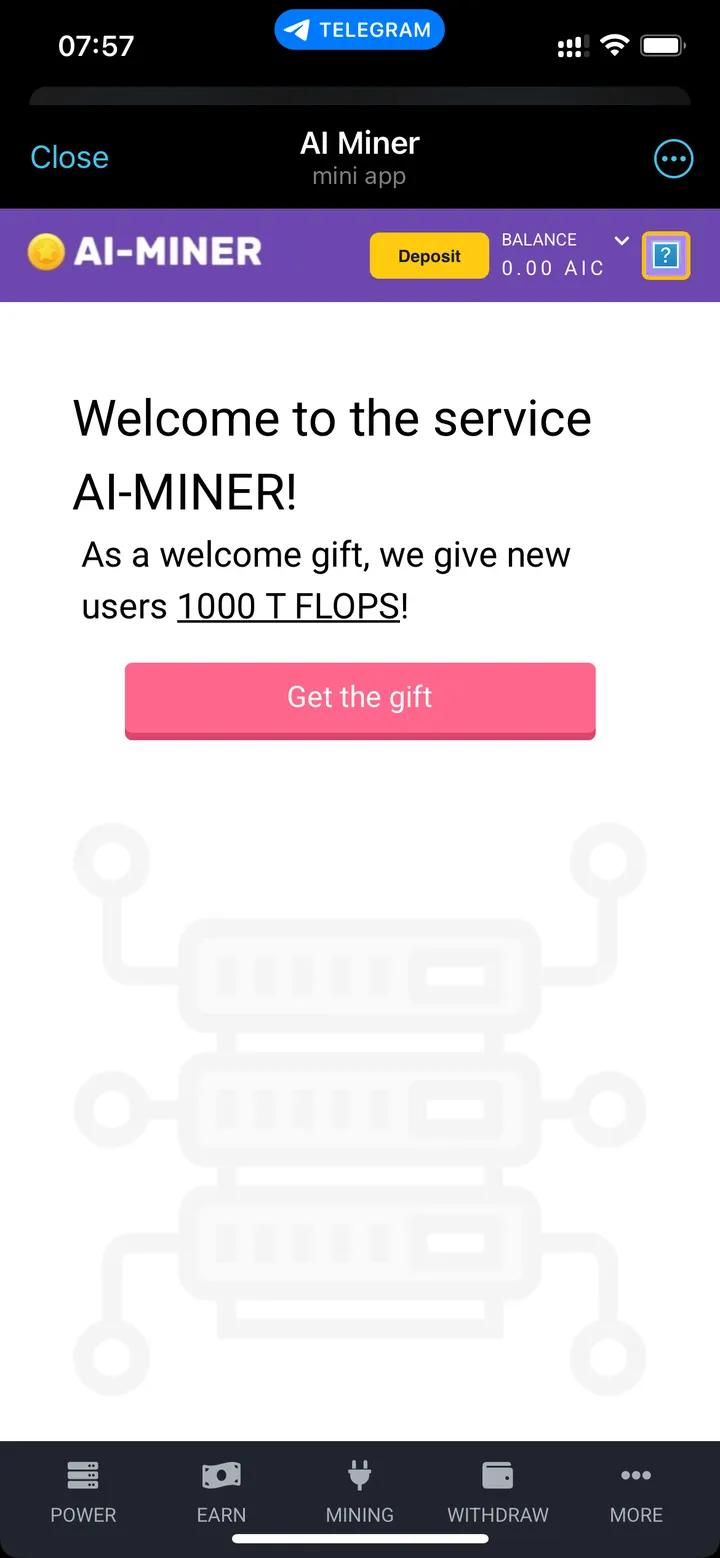The width and height of the screenshot is (720, 1558).
Task: Select the EARN cash icon
Action: pos(221,1475)
